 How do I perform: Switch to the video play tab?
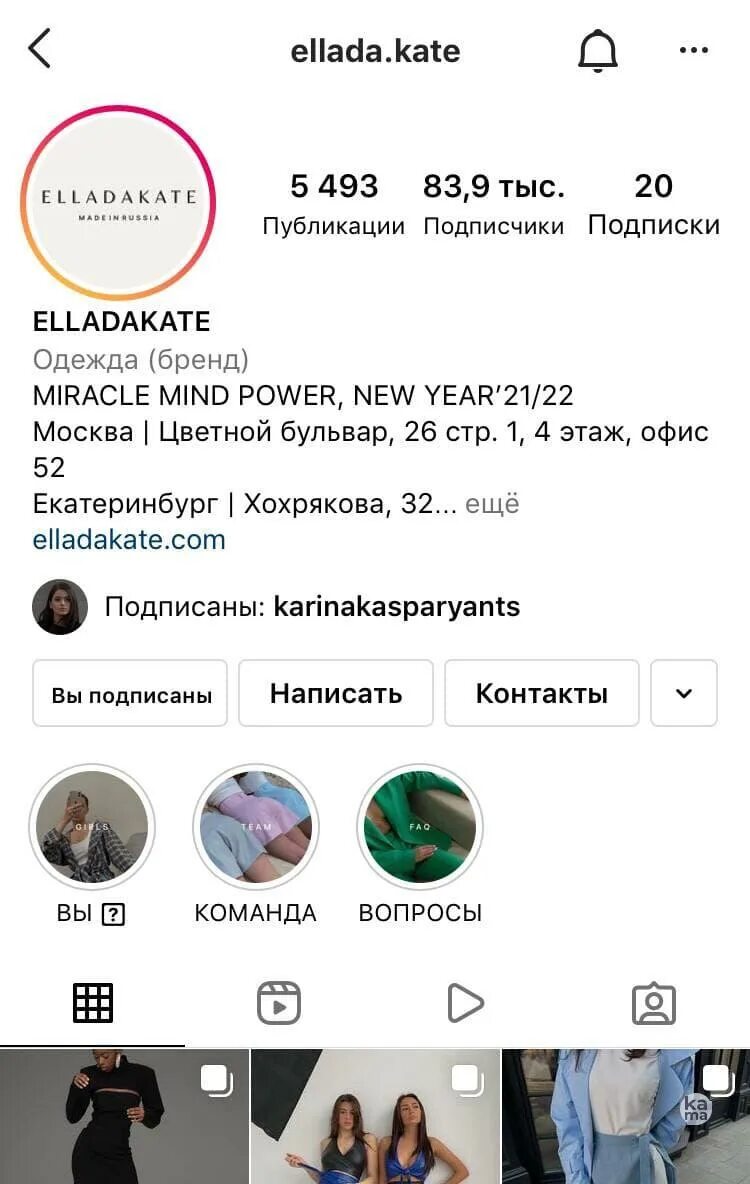tap(465, 1003)
